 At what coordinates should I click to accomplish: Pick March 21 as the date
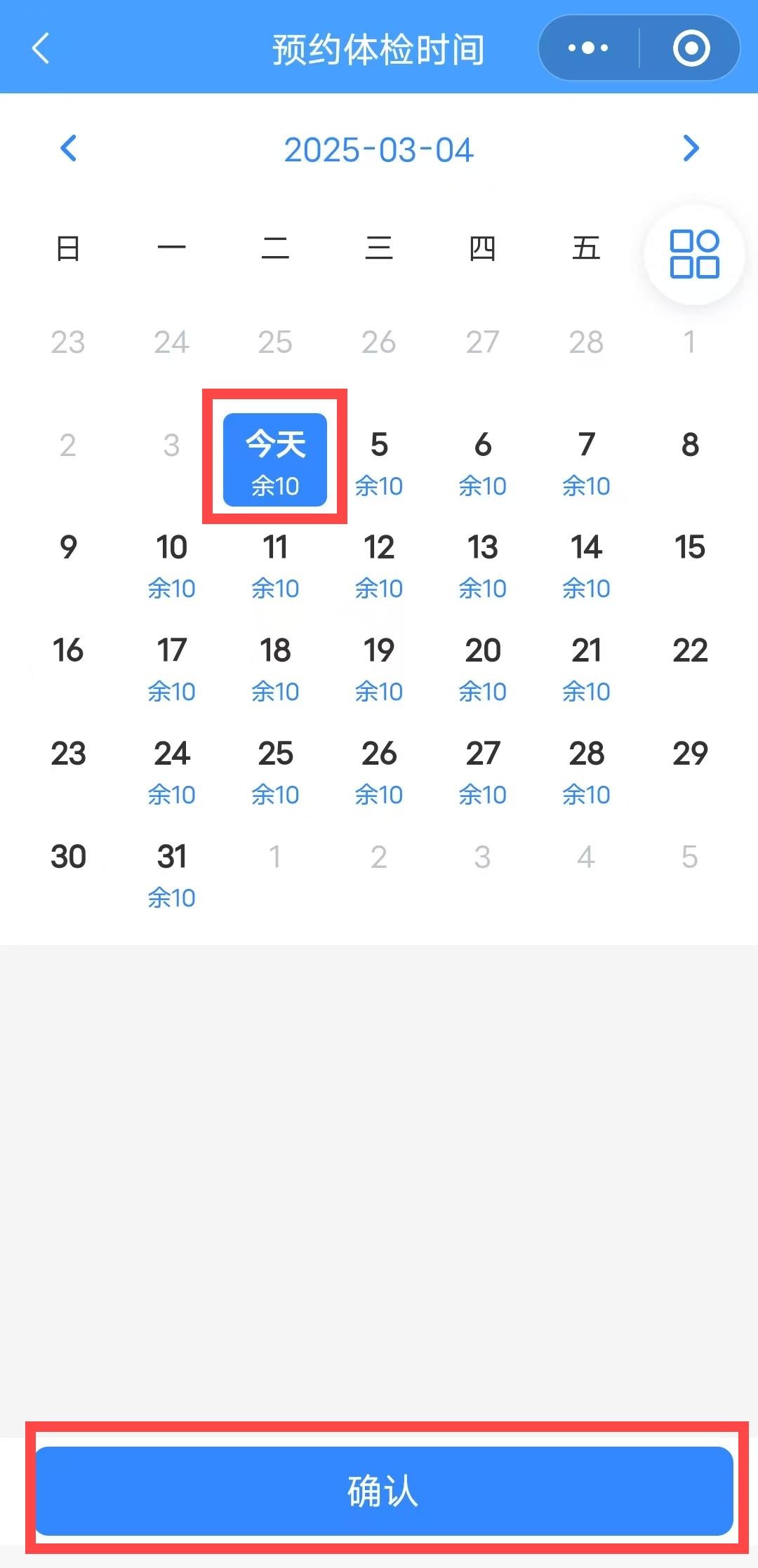587,668
